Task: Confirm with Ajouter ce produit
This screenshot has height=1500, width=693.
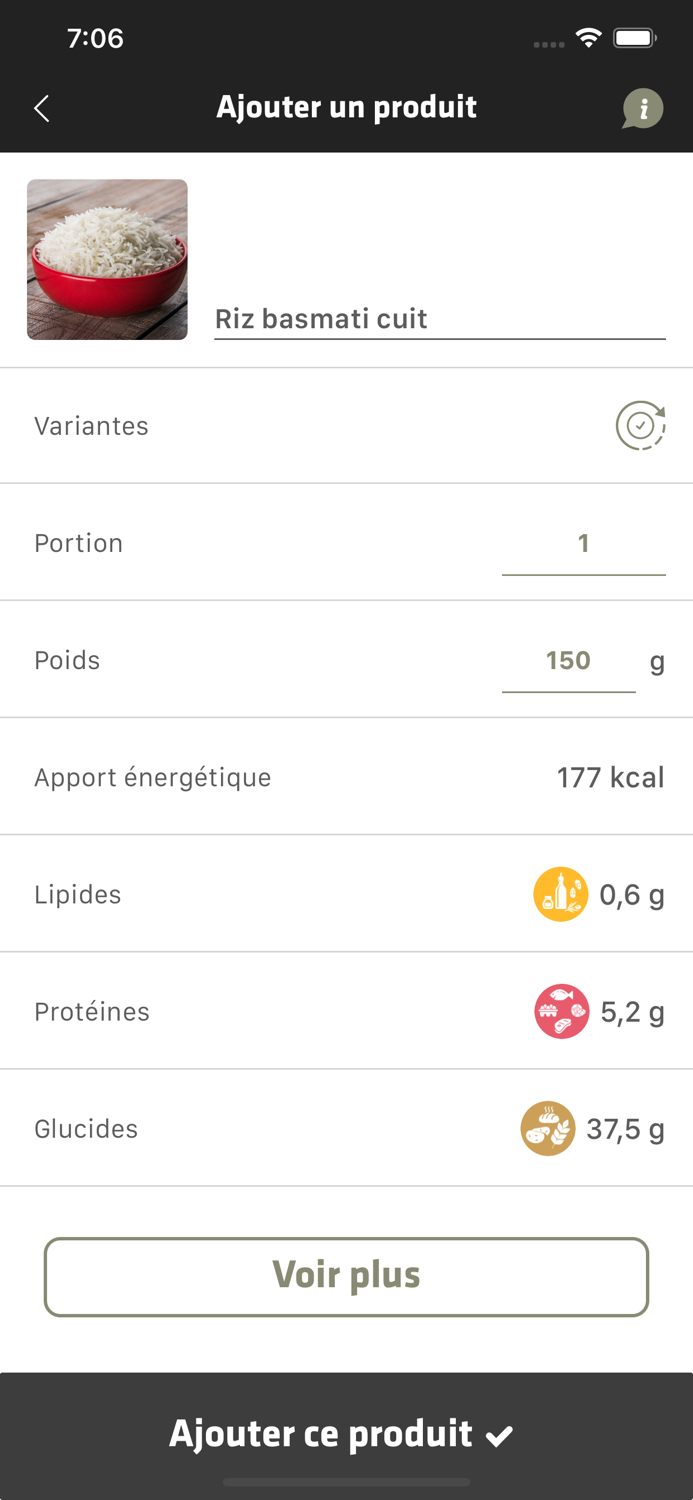Action: 346,1433
